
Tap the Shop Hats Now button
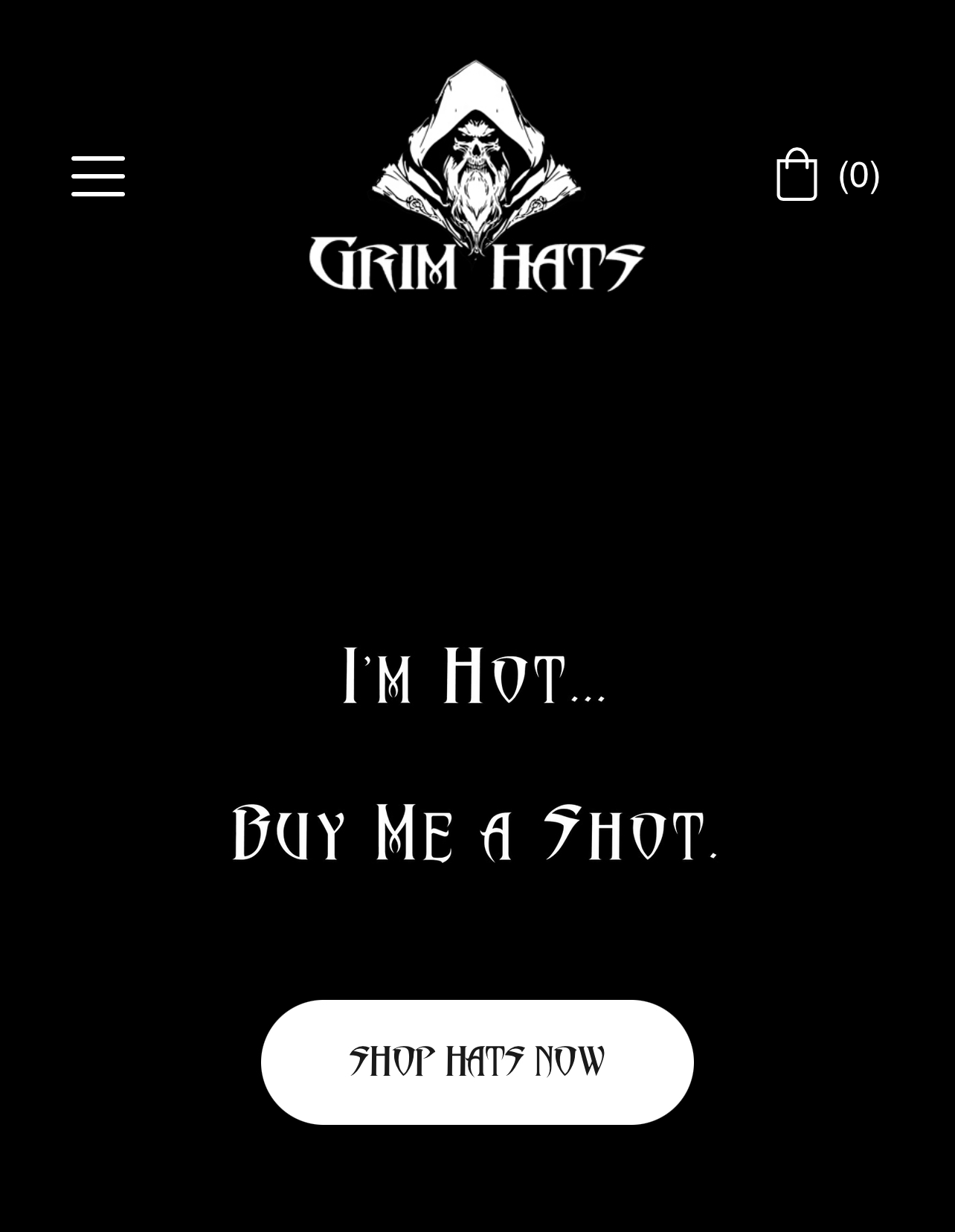477,1062
